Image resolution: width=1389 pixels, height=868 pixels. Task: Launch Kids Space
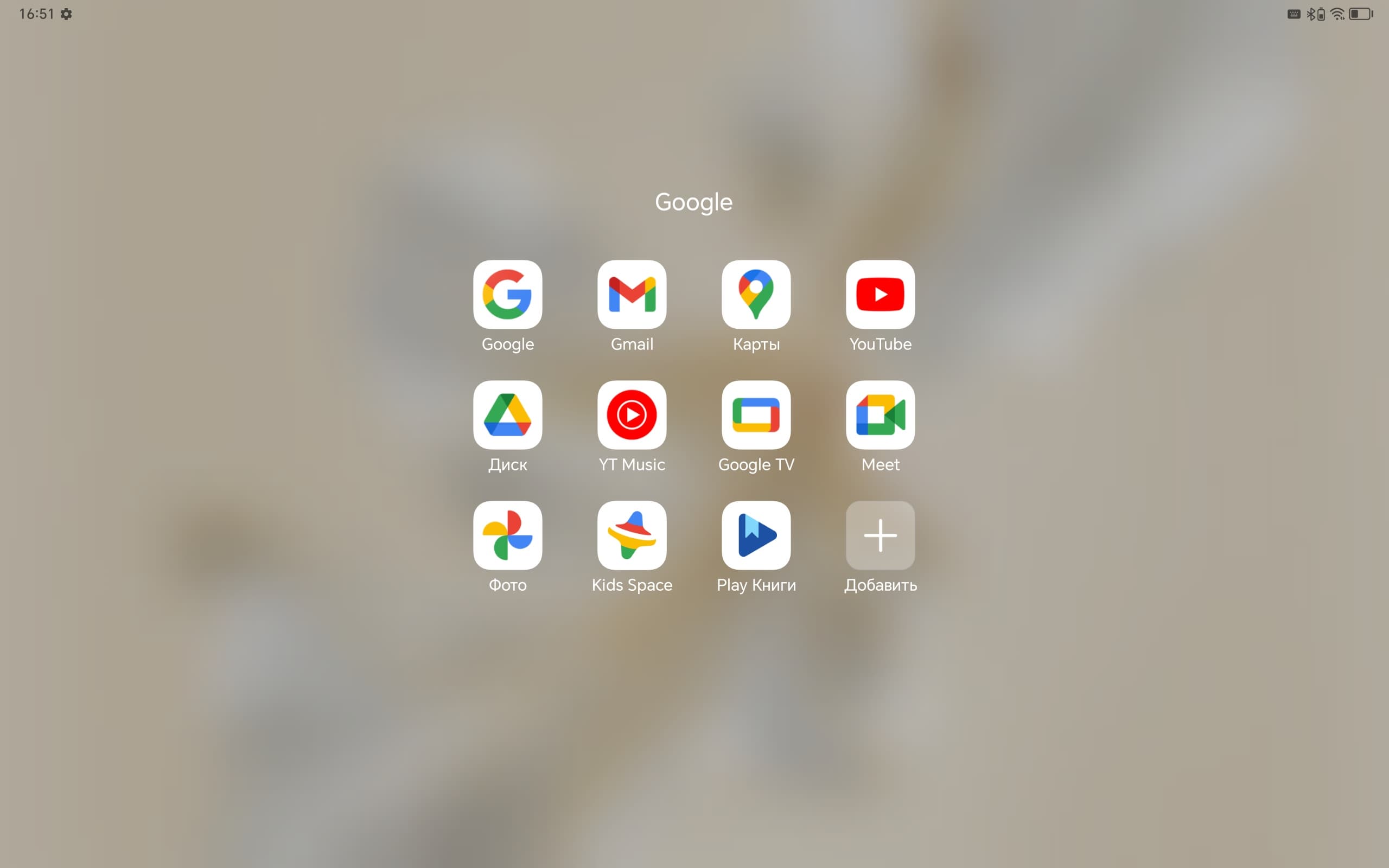632,535
